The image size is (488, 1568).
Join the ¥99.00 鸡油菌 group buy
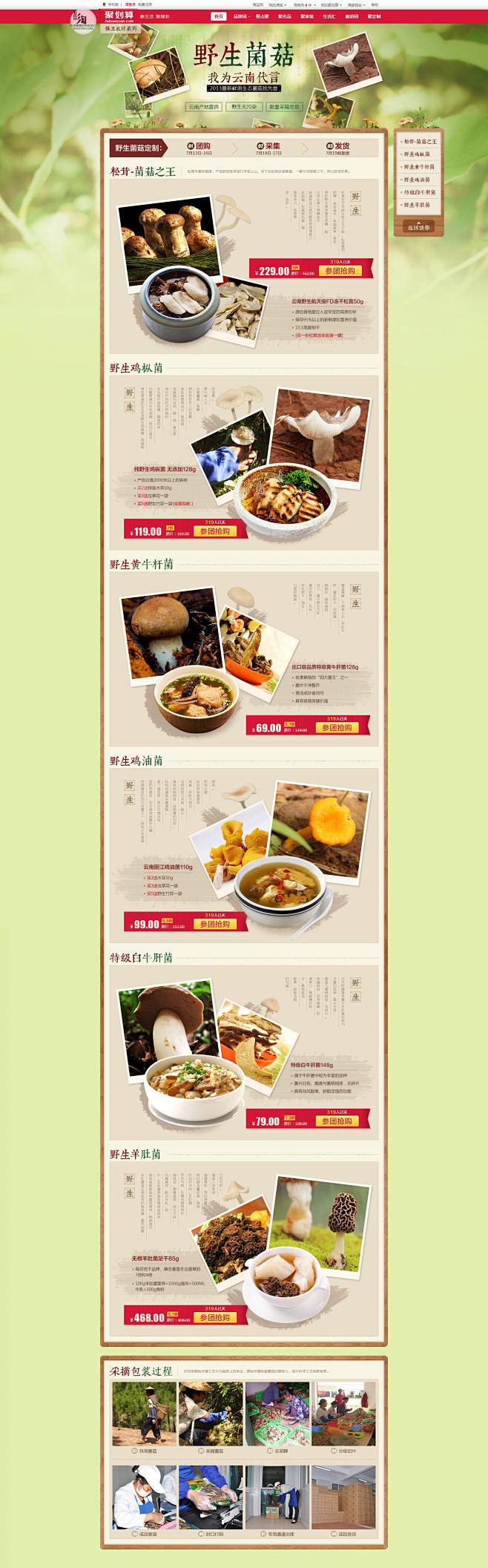coord(215,925)
